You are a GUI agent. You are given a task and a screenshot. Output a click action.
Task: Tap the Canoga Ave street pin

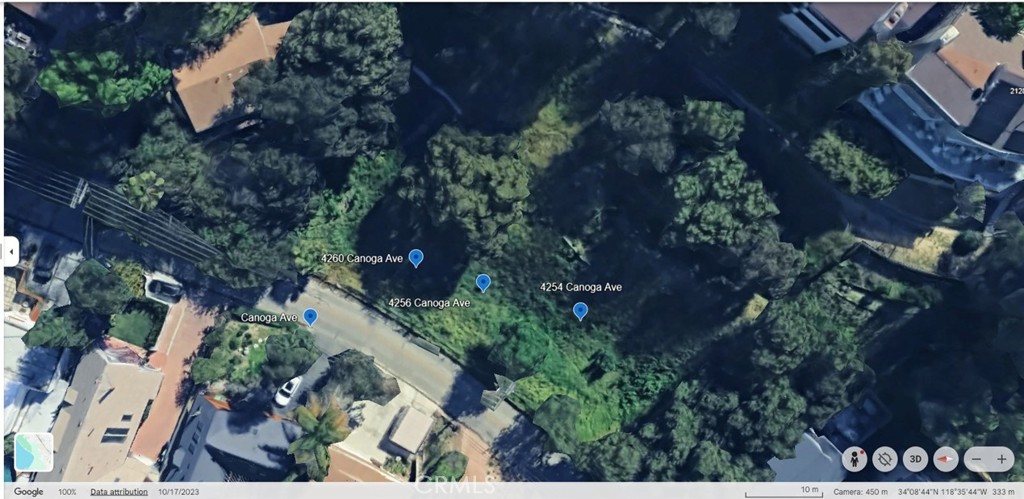coord(310,316)
